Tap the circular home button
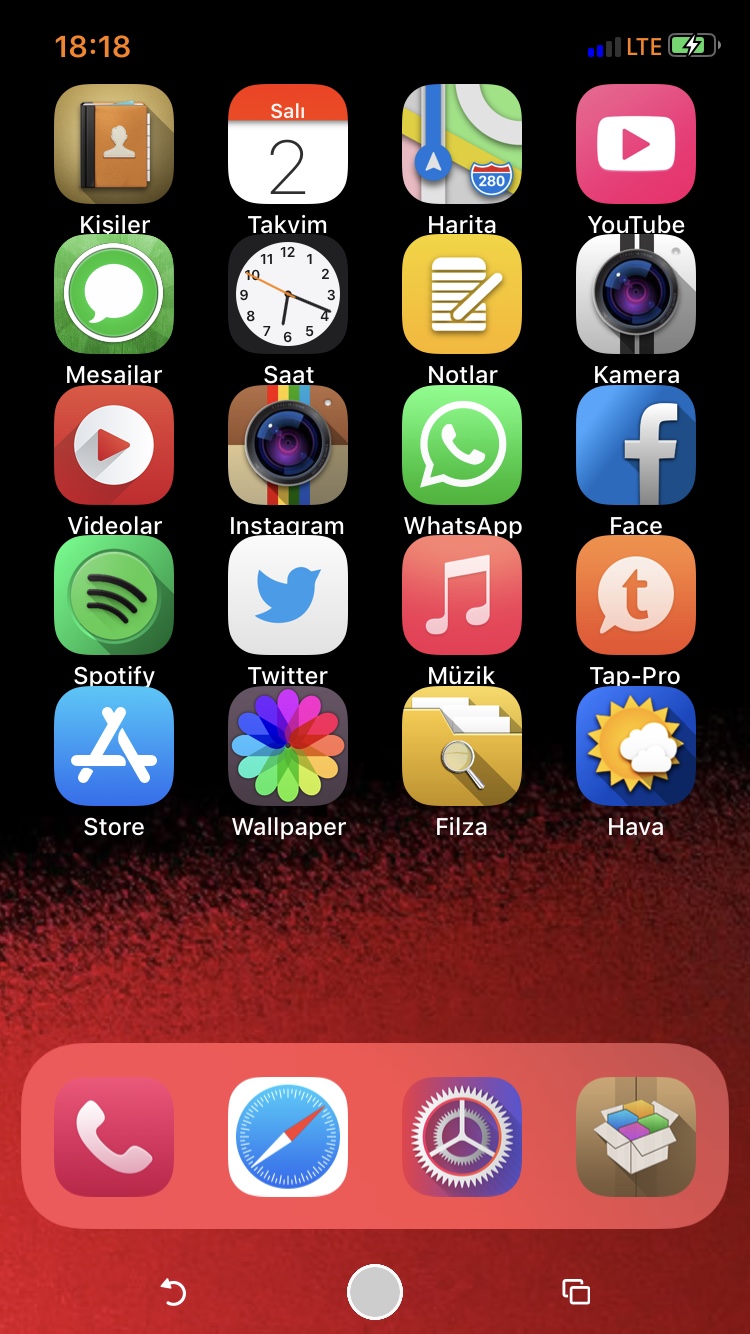750x1334 pixels. coord(375,1292)
